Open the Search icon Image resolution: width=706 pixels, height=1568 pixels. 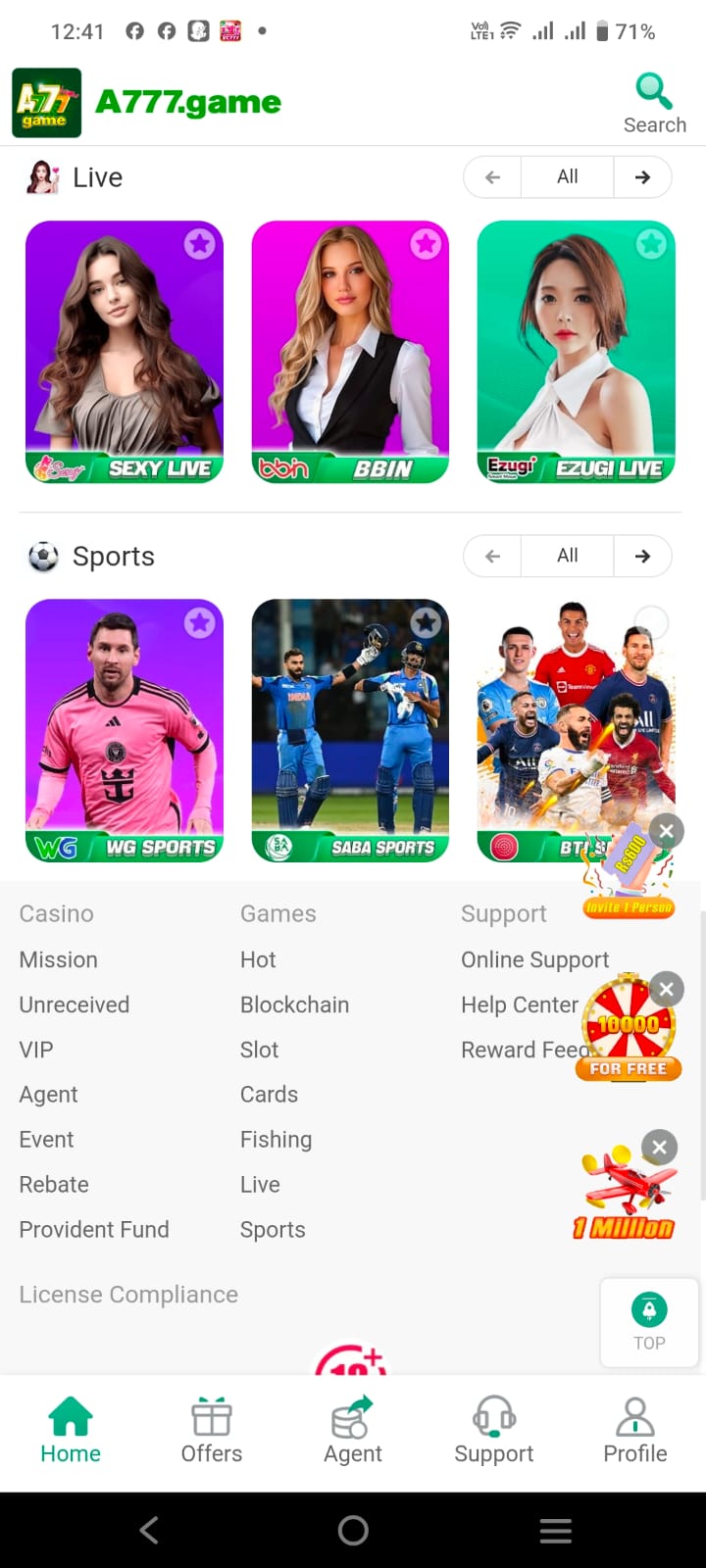point(654,103)
